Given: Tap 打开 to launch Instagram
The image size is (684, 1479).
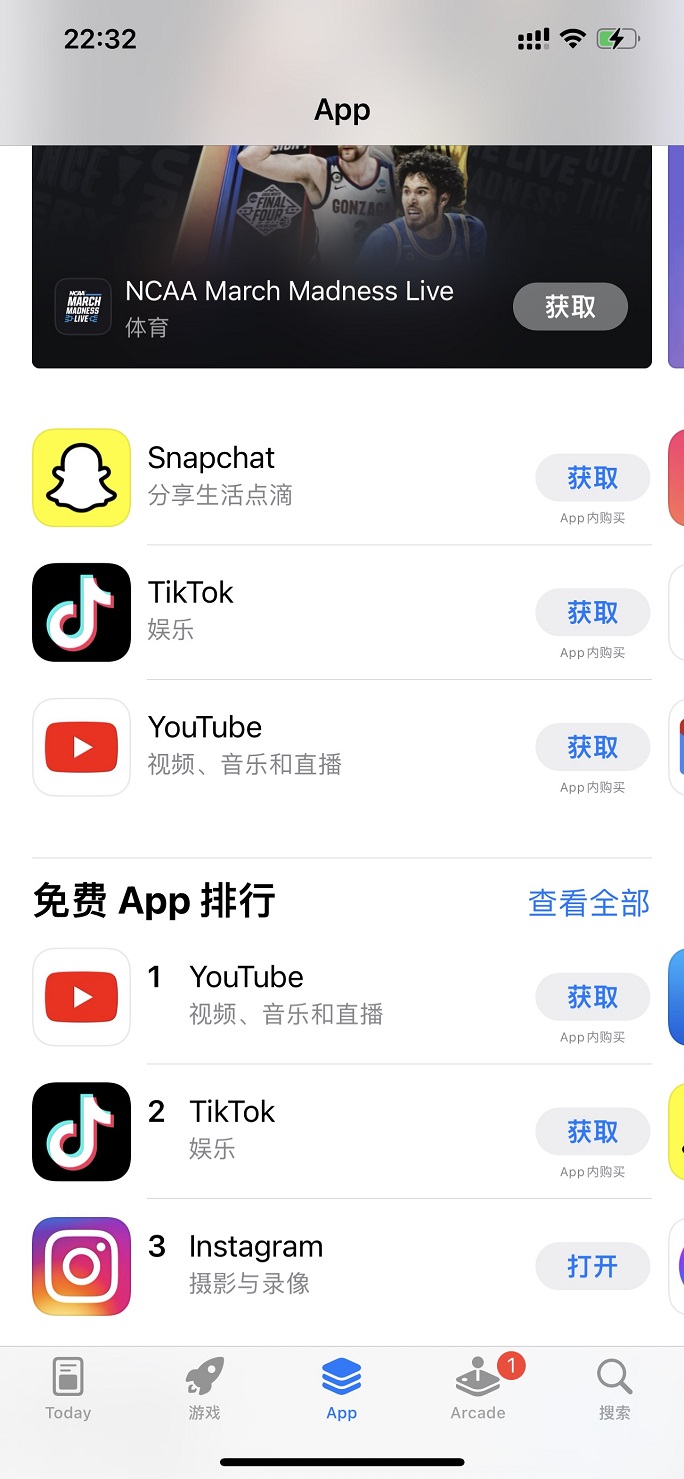Looking at the screenshot, I should (592, 1267).
